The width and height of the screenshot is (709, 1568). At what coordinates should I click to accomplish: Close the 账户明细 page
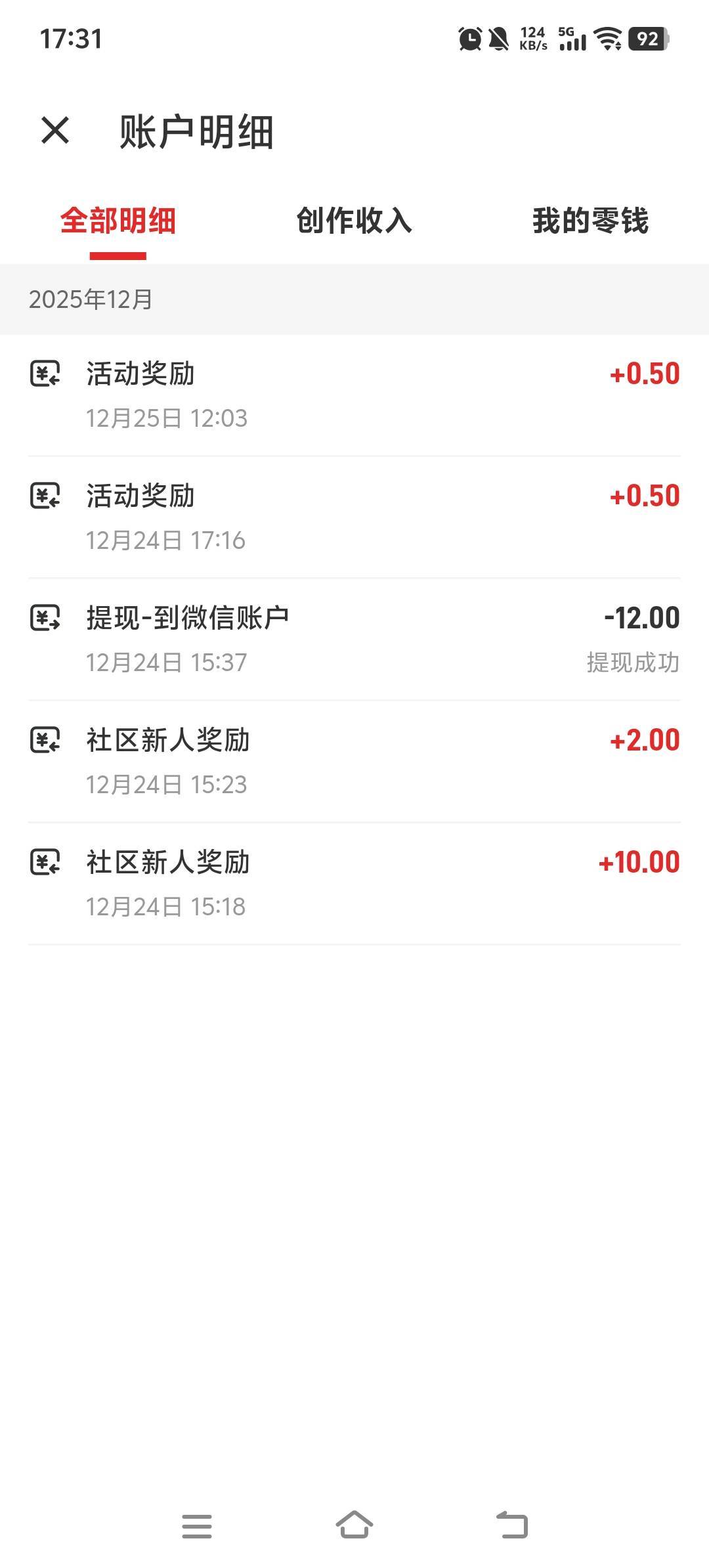tap(55, 130)
